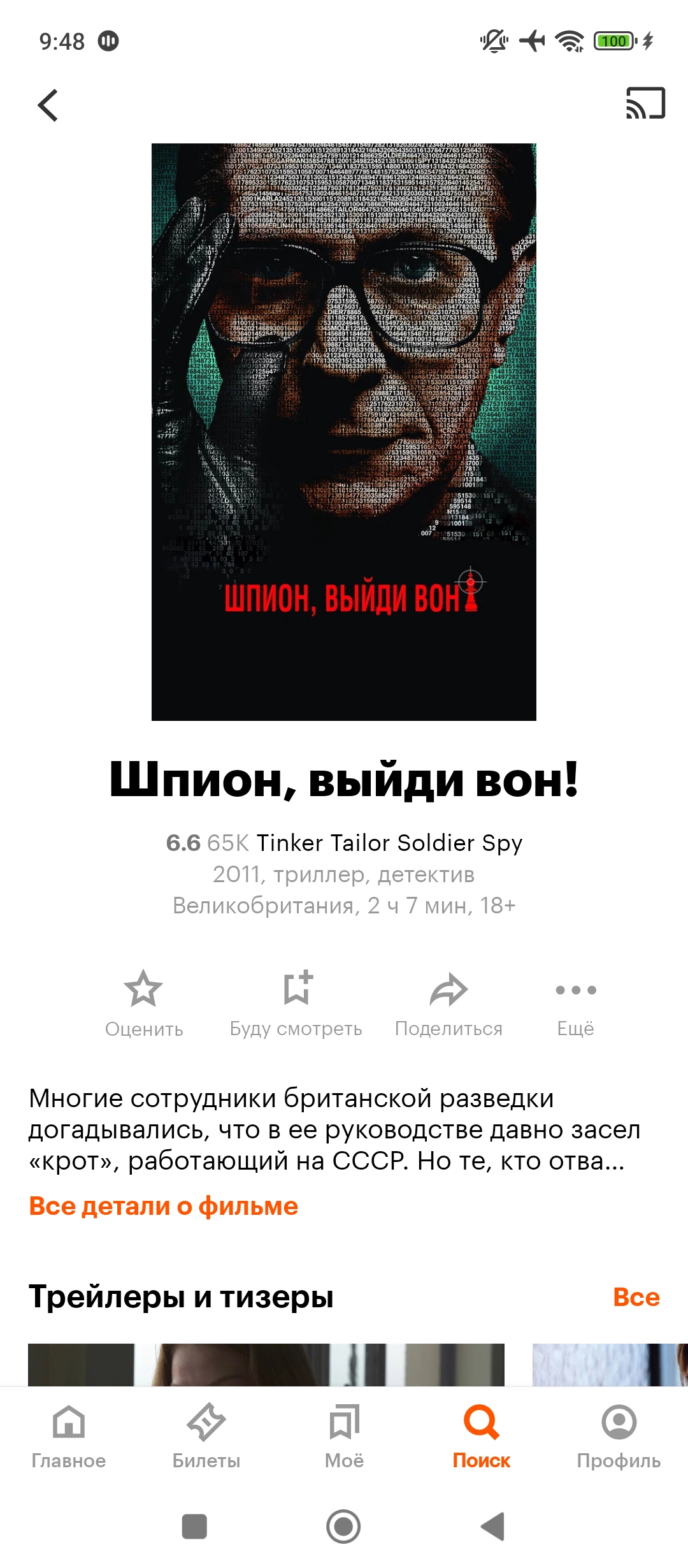Play the first trailer thumbnail
The height and width of the screenshot is (1568, 688).
pos(266,1365)
